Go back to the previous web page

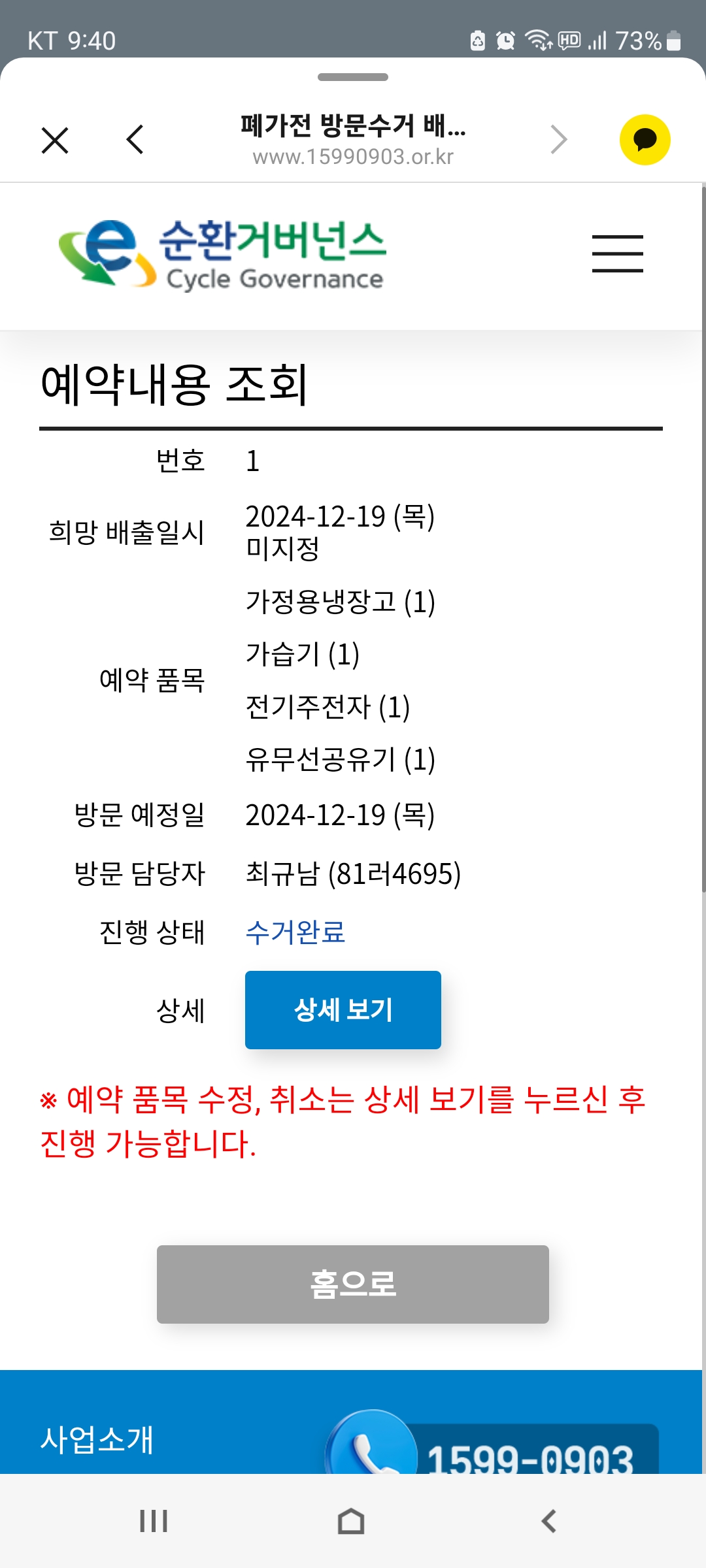[x=135, y=140]
